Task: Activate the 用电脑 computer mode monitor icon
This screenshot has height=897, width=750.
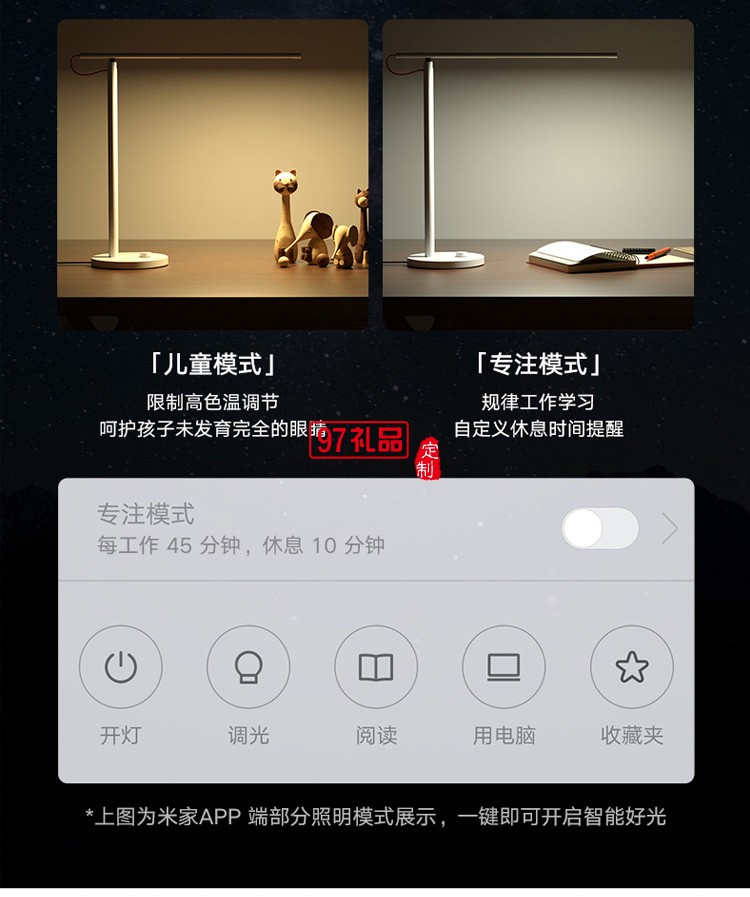Action: (505, 667)
